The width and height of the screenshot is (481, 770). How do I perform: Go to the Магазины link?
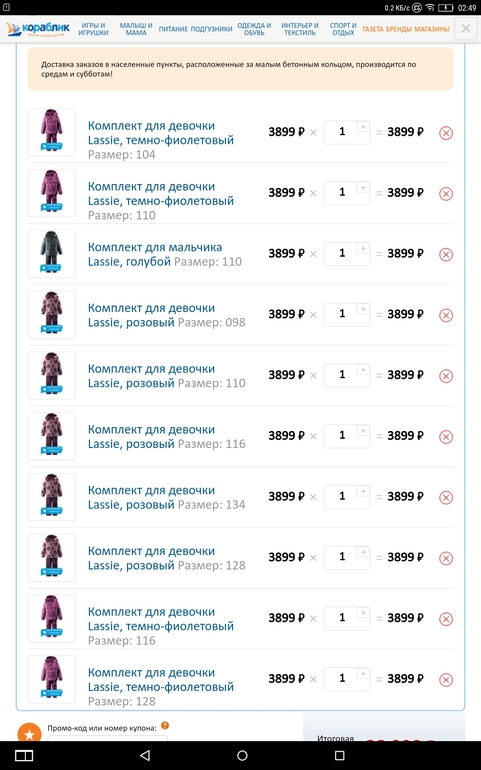coord(432,29)
